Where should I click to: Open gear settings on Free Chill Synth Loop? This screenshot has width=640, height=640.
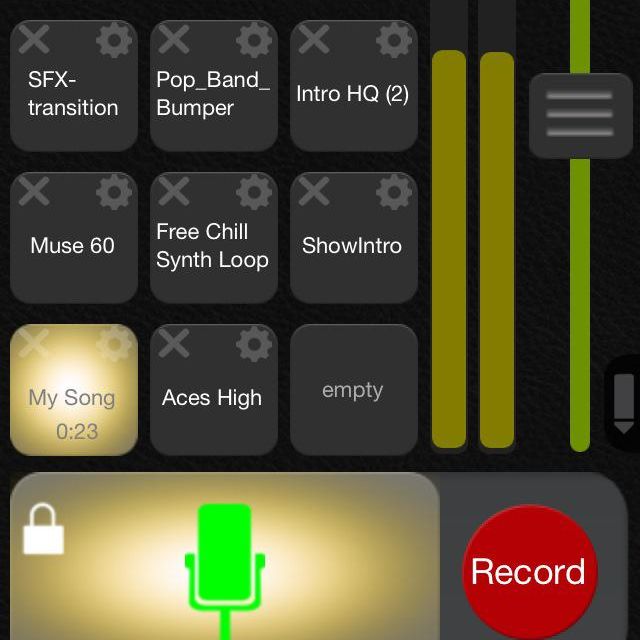(x=253, y=192)
